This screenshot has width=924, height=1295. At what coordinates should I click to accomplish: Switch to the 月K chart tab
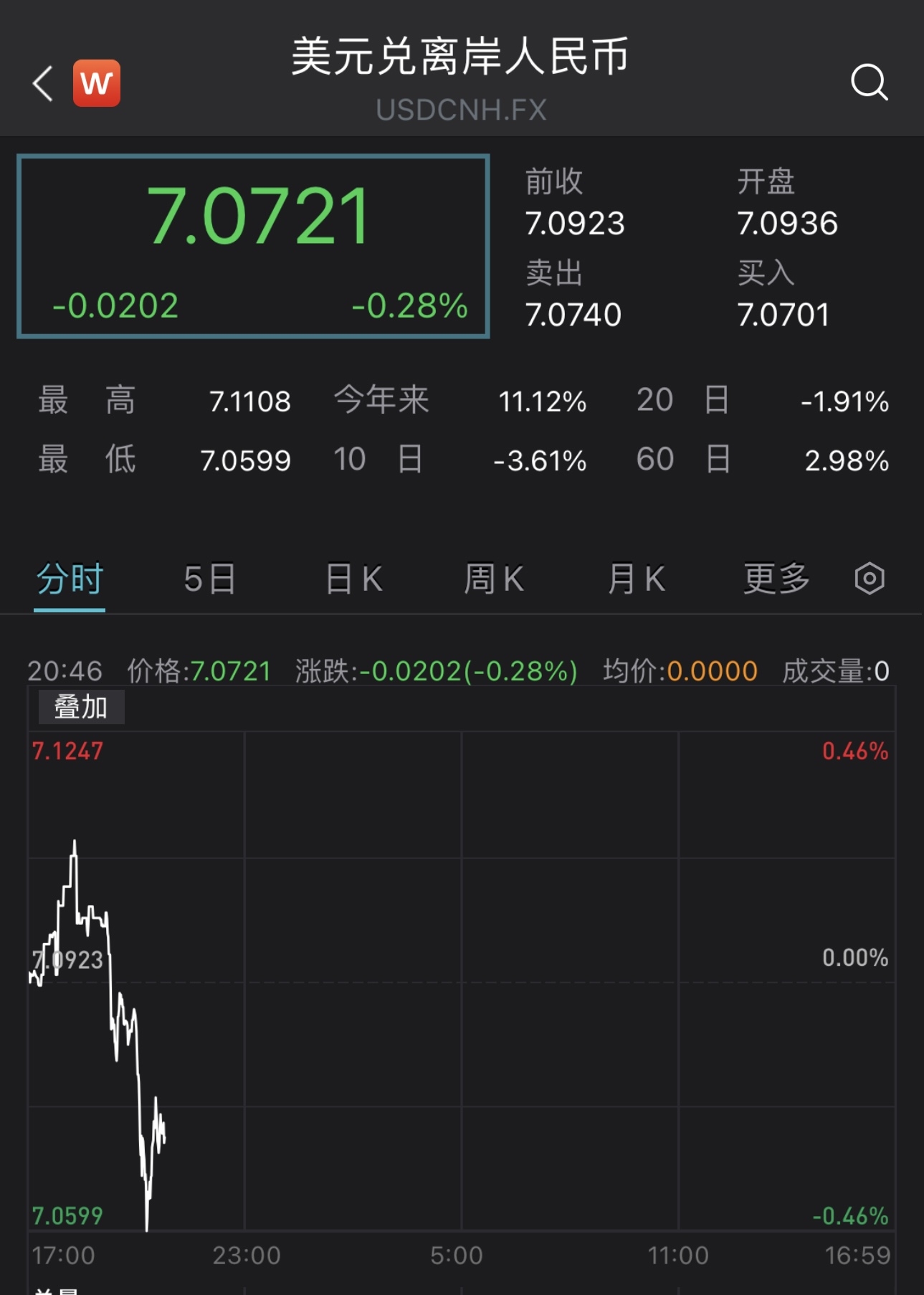637,579
